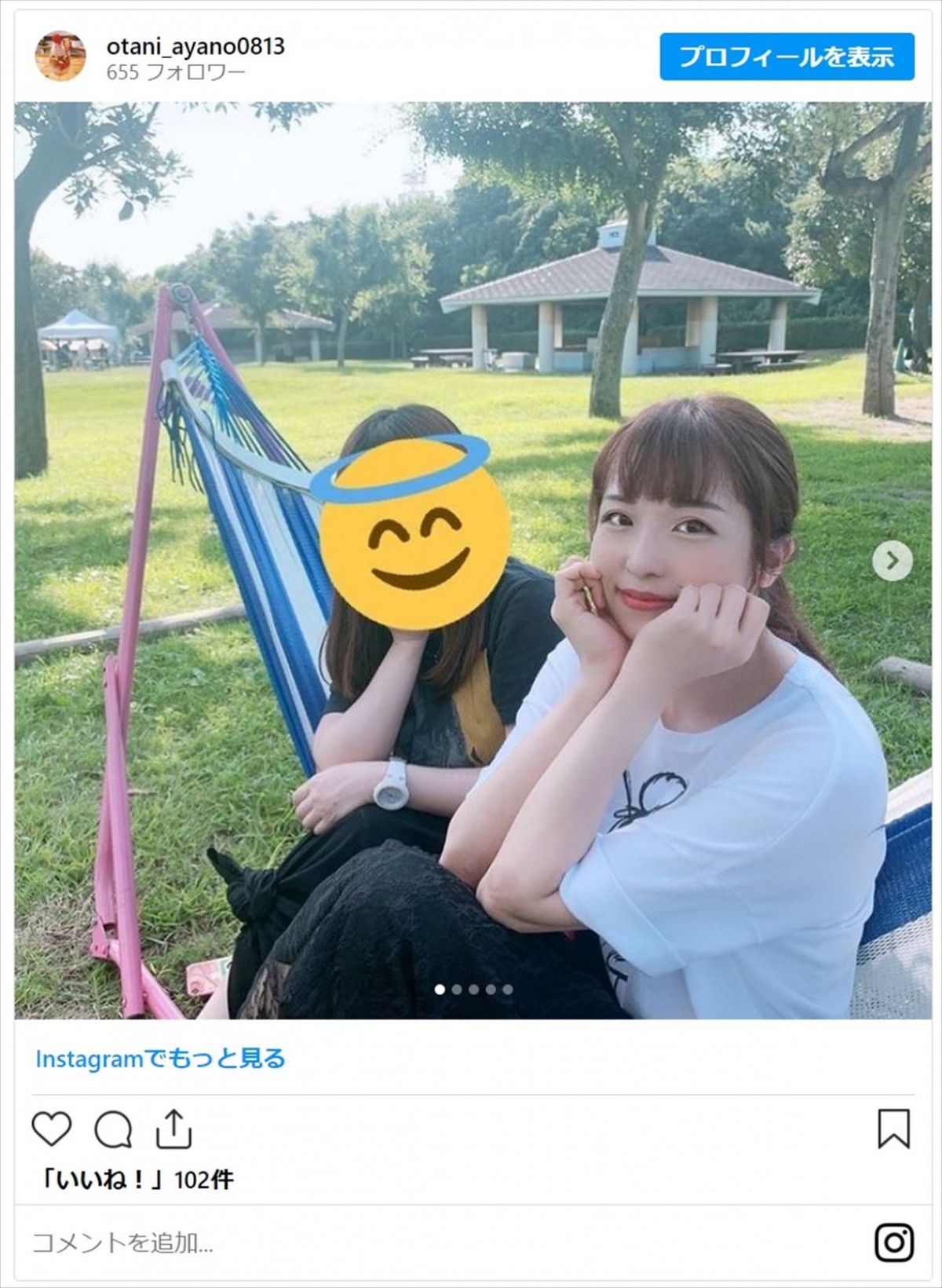Image resolution: width=942 pixels, height=1288 pixels.
Task: Open Instagramでもっと見る link
Action: pyautogui.click(x=160, y=1059)
